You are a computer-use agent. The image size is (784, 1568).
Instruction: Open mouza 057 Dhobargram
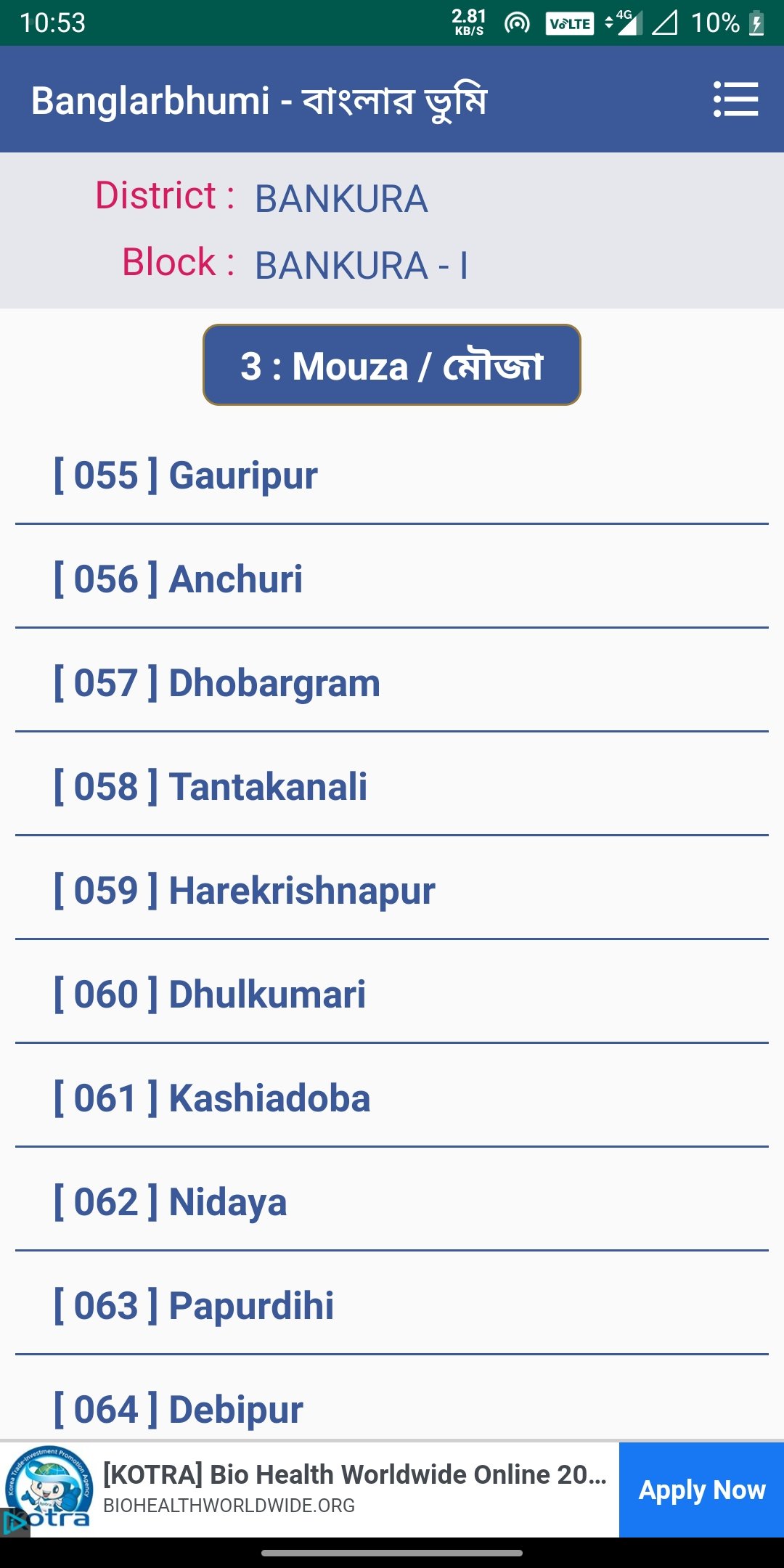(x=392, y=683)
